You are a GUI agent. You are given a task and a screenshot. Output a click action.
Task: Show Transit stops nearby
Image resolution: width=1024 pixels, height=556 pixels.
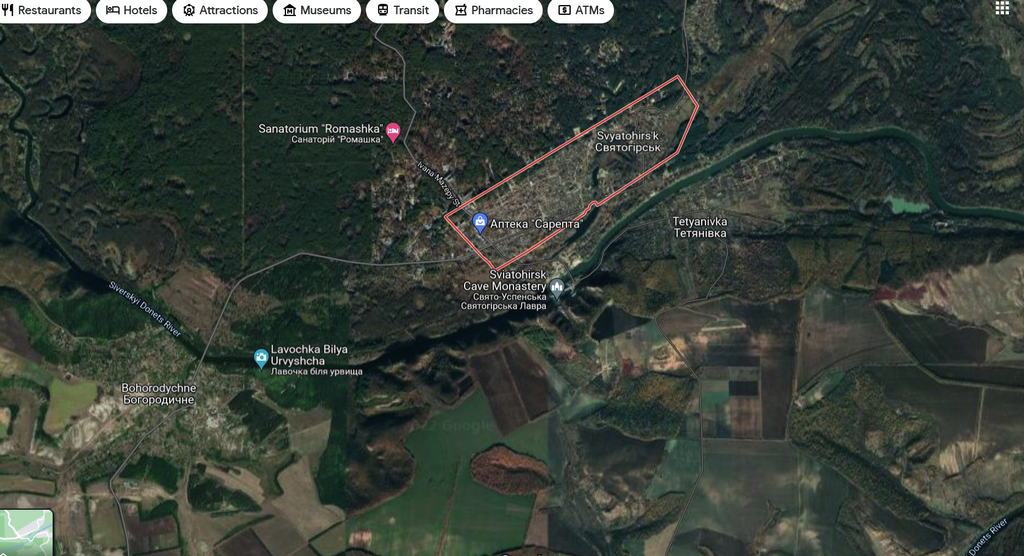click(402, 10)
